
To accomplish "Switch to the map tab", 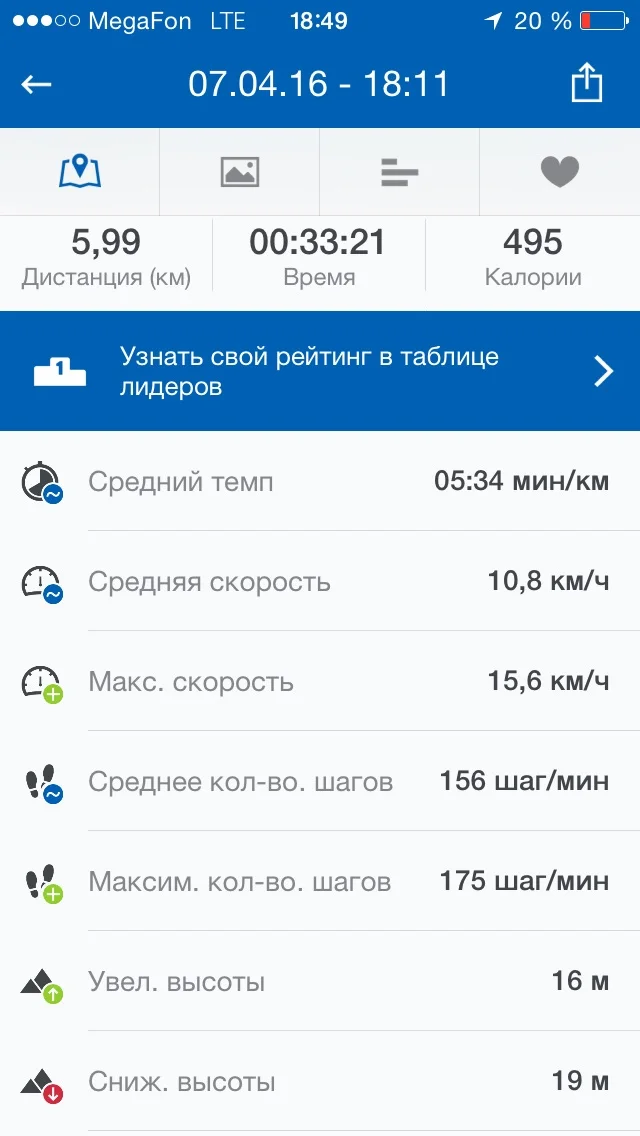I will (x=80, y=172).
